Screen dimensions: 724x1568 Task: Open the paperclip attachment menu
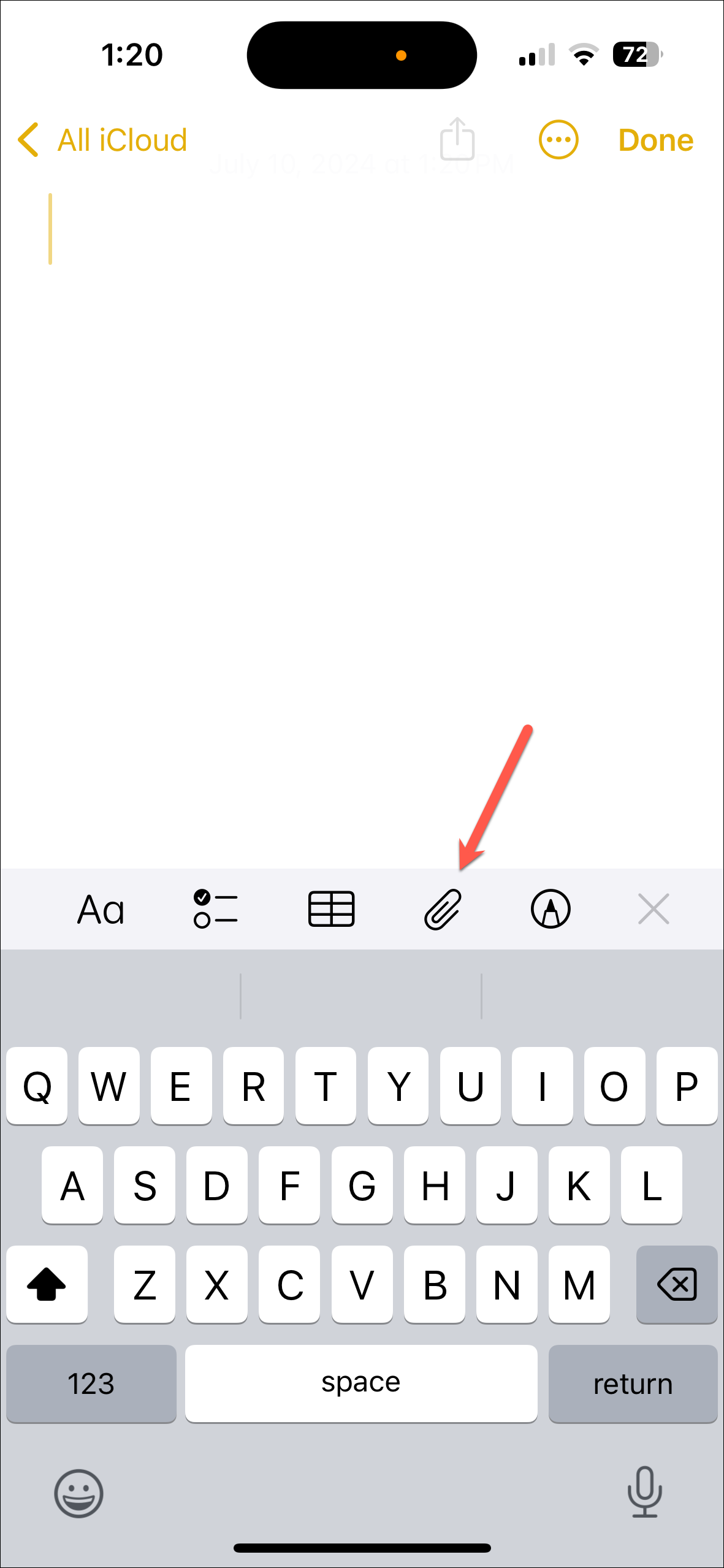tap(443, 909)
